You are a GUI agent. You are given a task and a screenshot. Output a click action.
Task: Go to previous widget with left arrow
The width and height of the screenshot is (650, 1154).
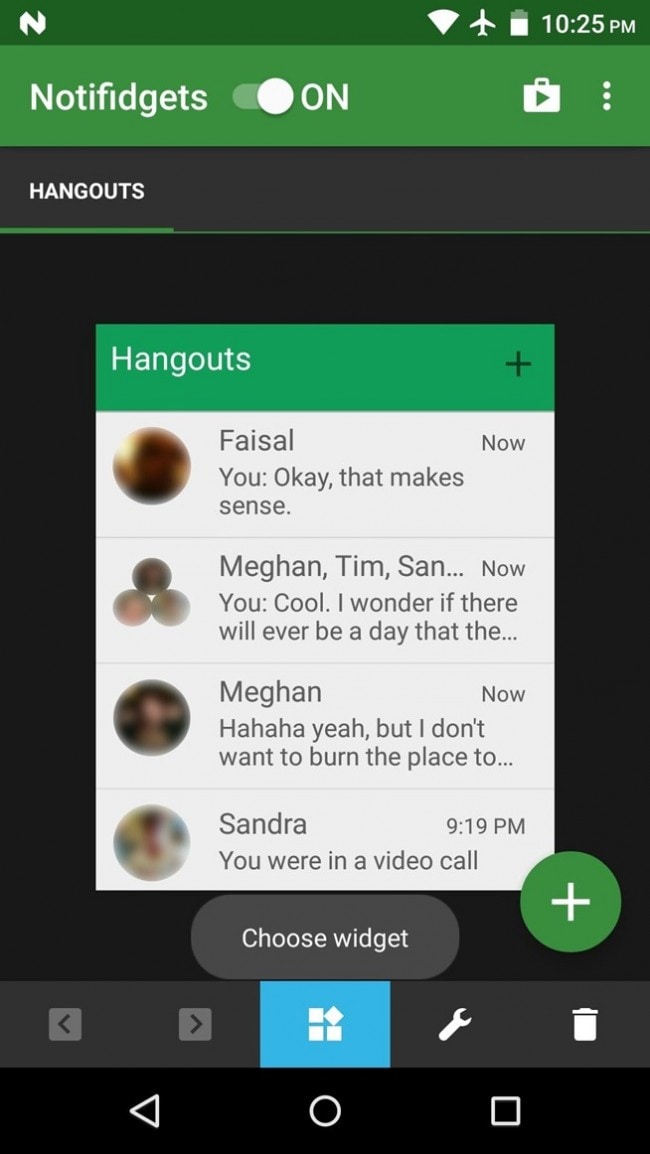pyautogui.click(x=65, y=1024)
